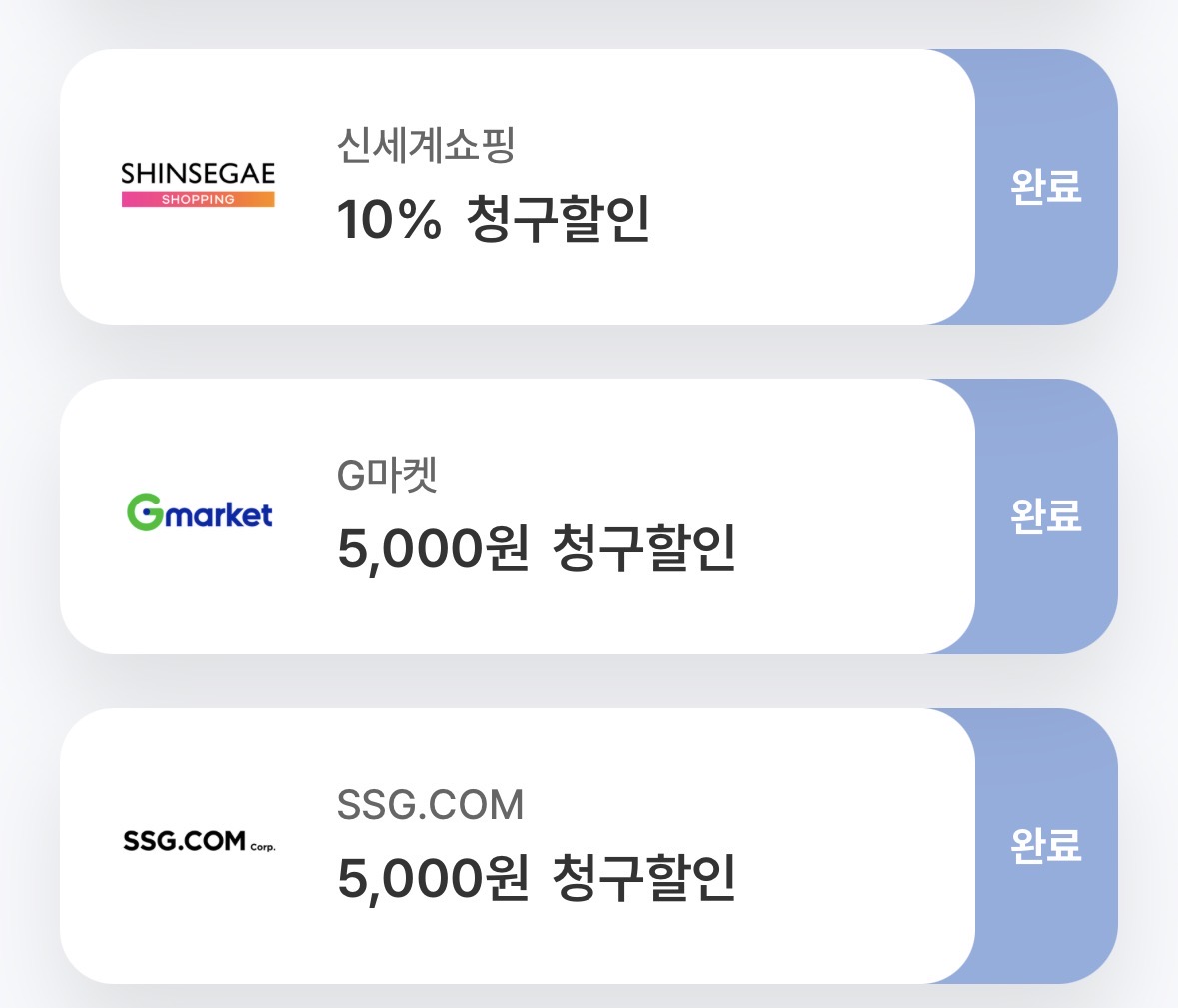Tap 완료 button beside 신세계쇼핑 offer
The width and height of the screenshot is (1178, 1008).
click(1046, 187)
